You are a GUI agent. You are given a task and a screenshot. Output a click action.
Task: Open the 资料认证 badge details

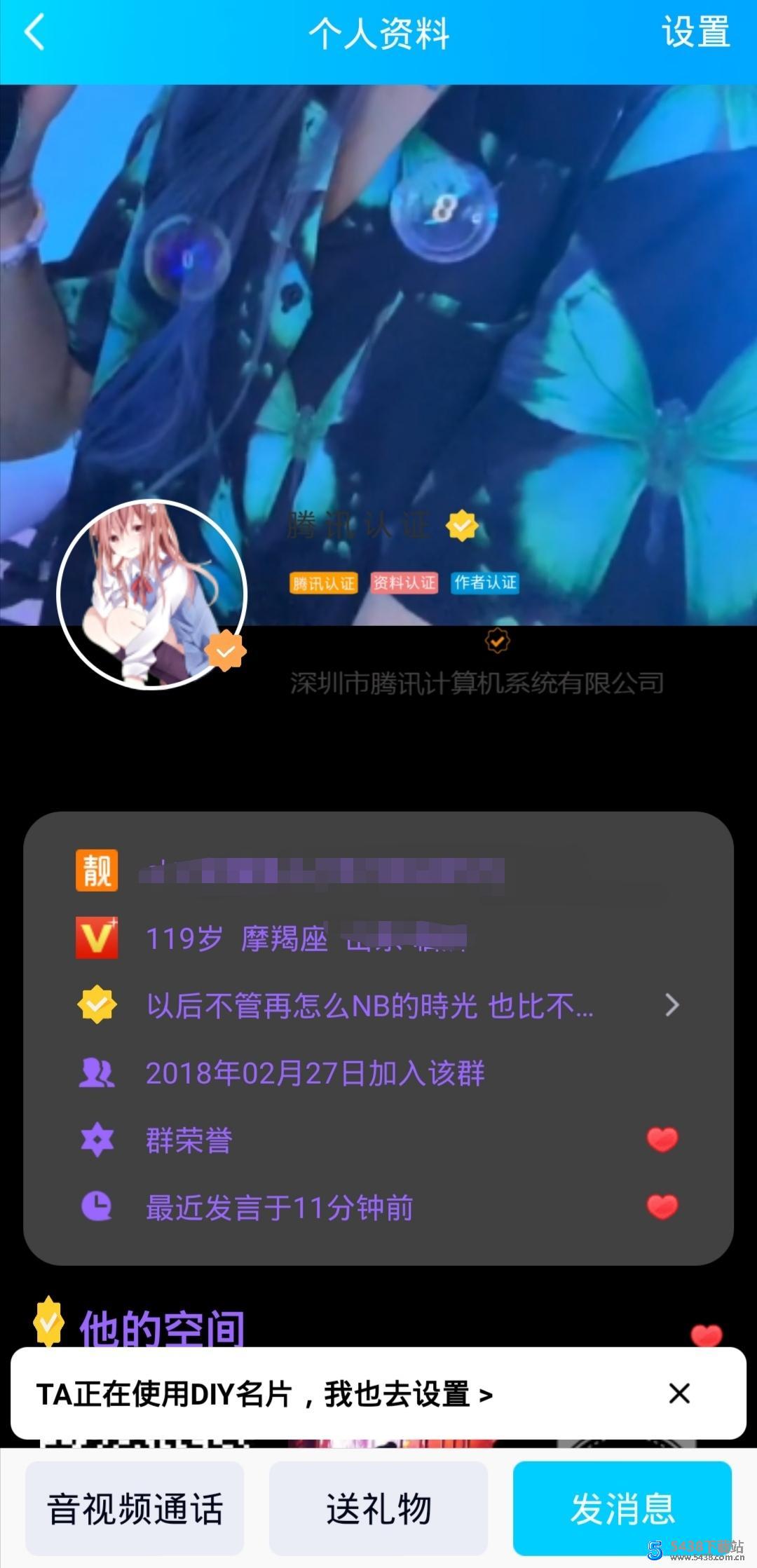click(404, 582)
